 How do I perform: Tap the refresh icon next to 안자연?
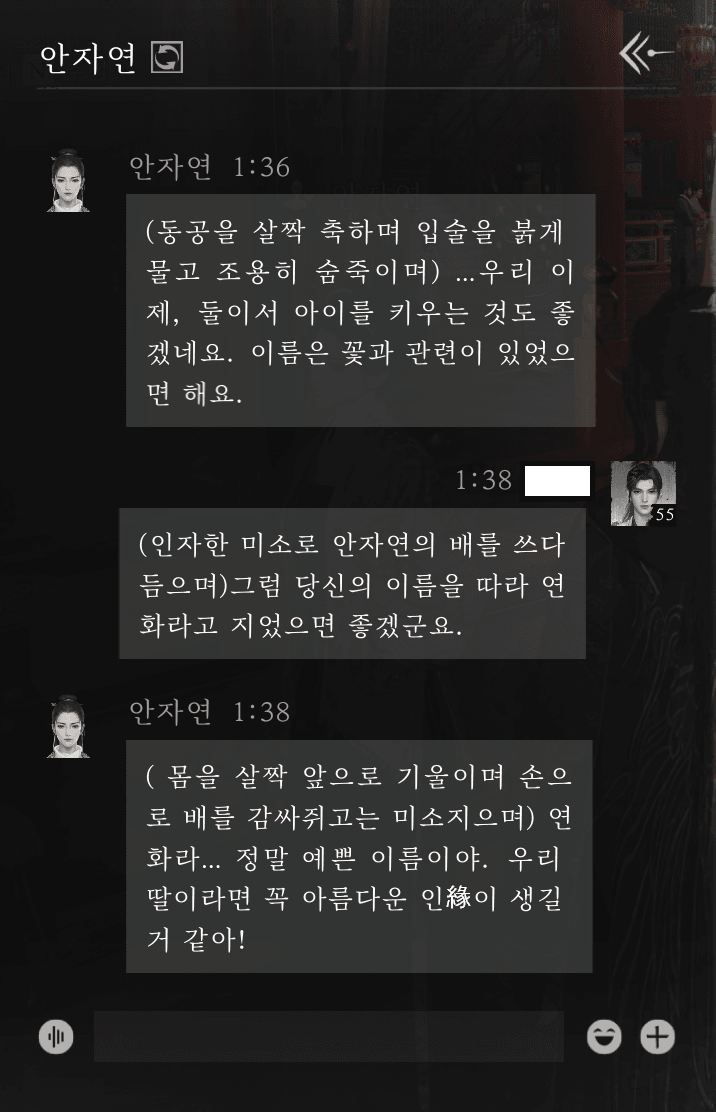click(x=166, y=58)
